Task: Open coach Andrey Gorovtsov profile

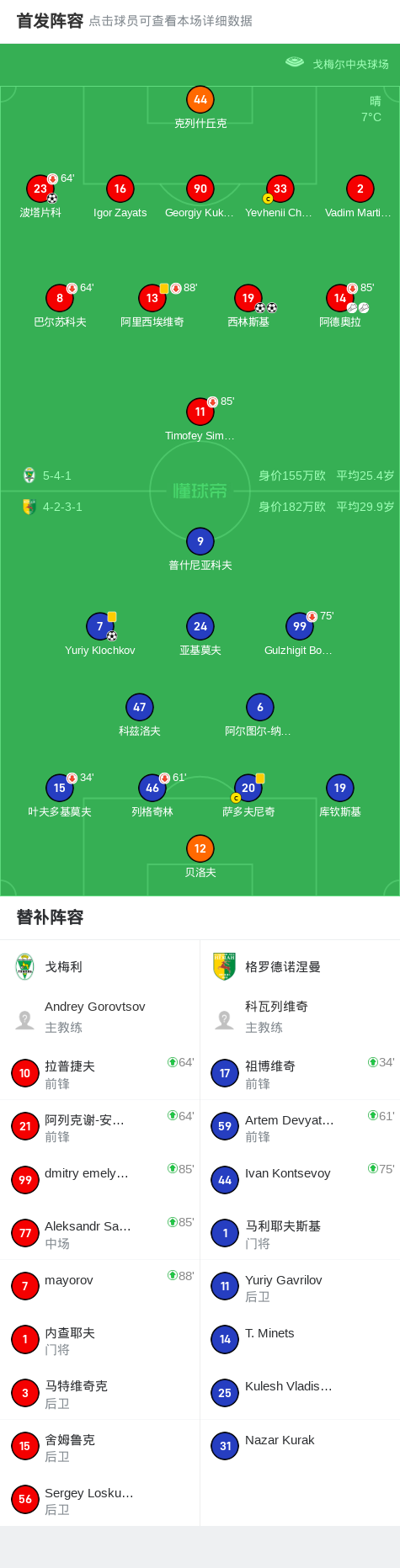Action: coord(100,1018)
